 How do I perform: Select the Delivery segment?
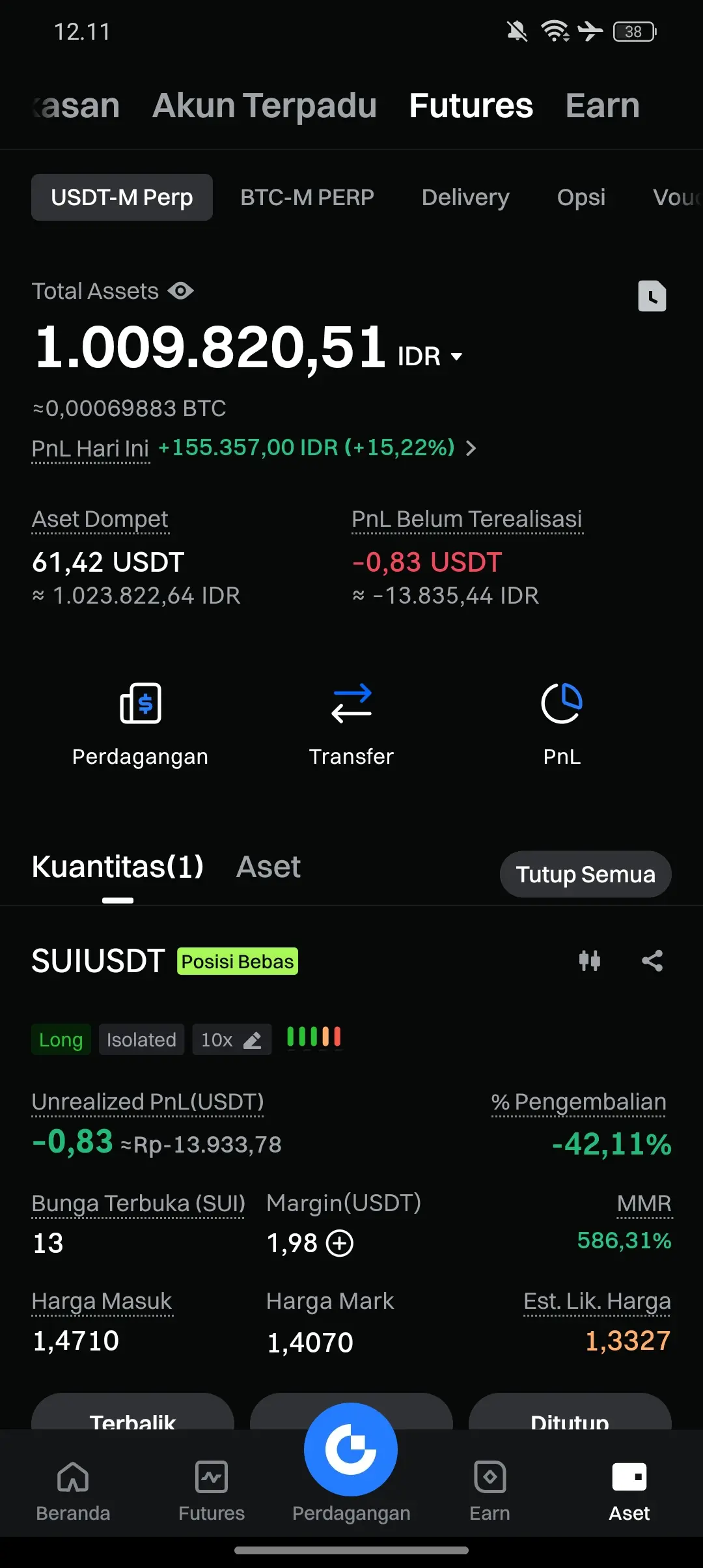click(465, 197)
